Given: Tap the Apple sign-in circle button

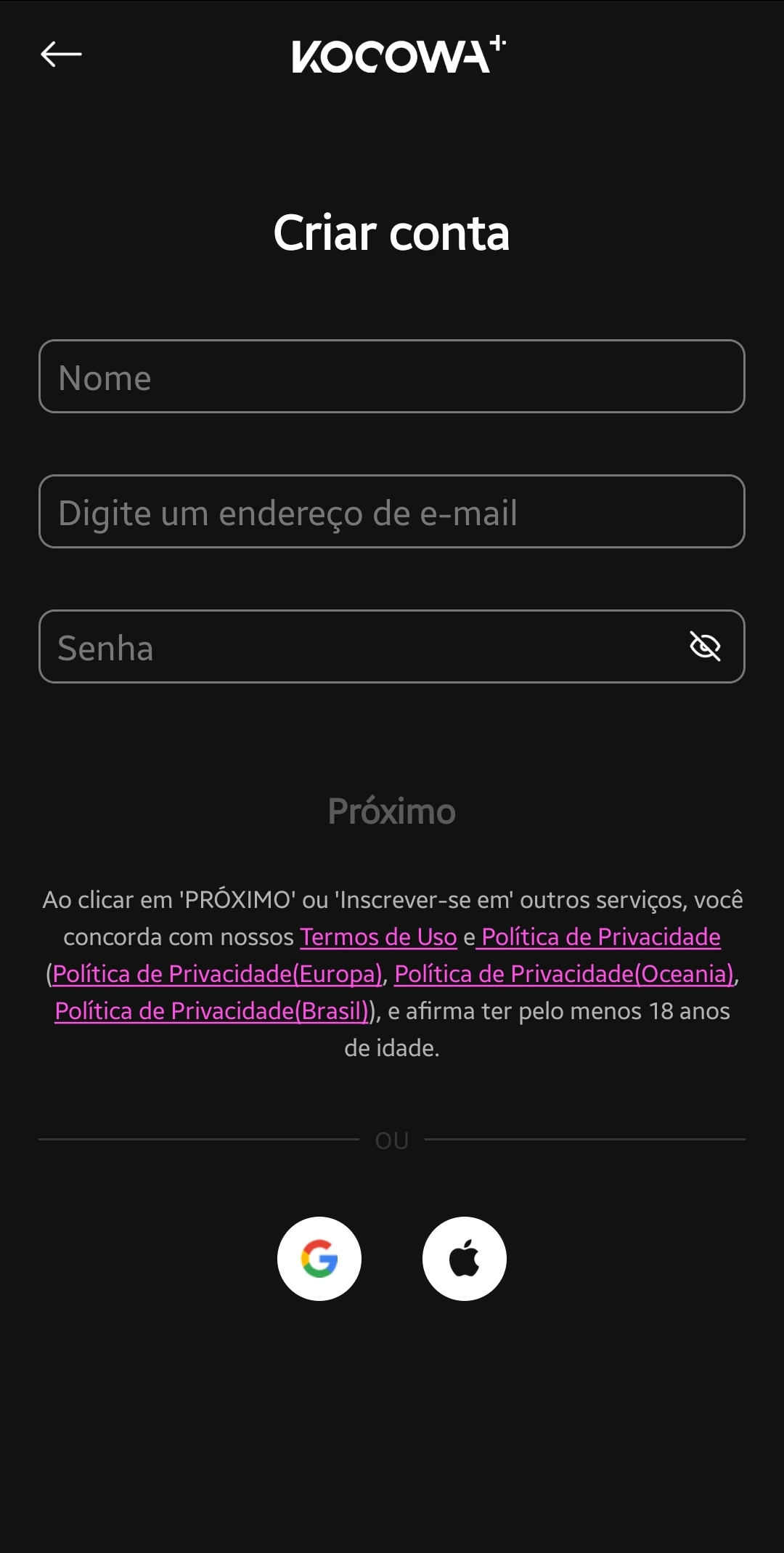Looking at the screenshot, I should pyautogui.click(x=465, y=1259).
